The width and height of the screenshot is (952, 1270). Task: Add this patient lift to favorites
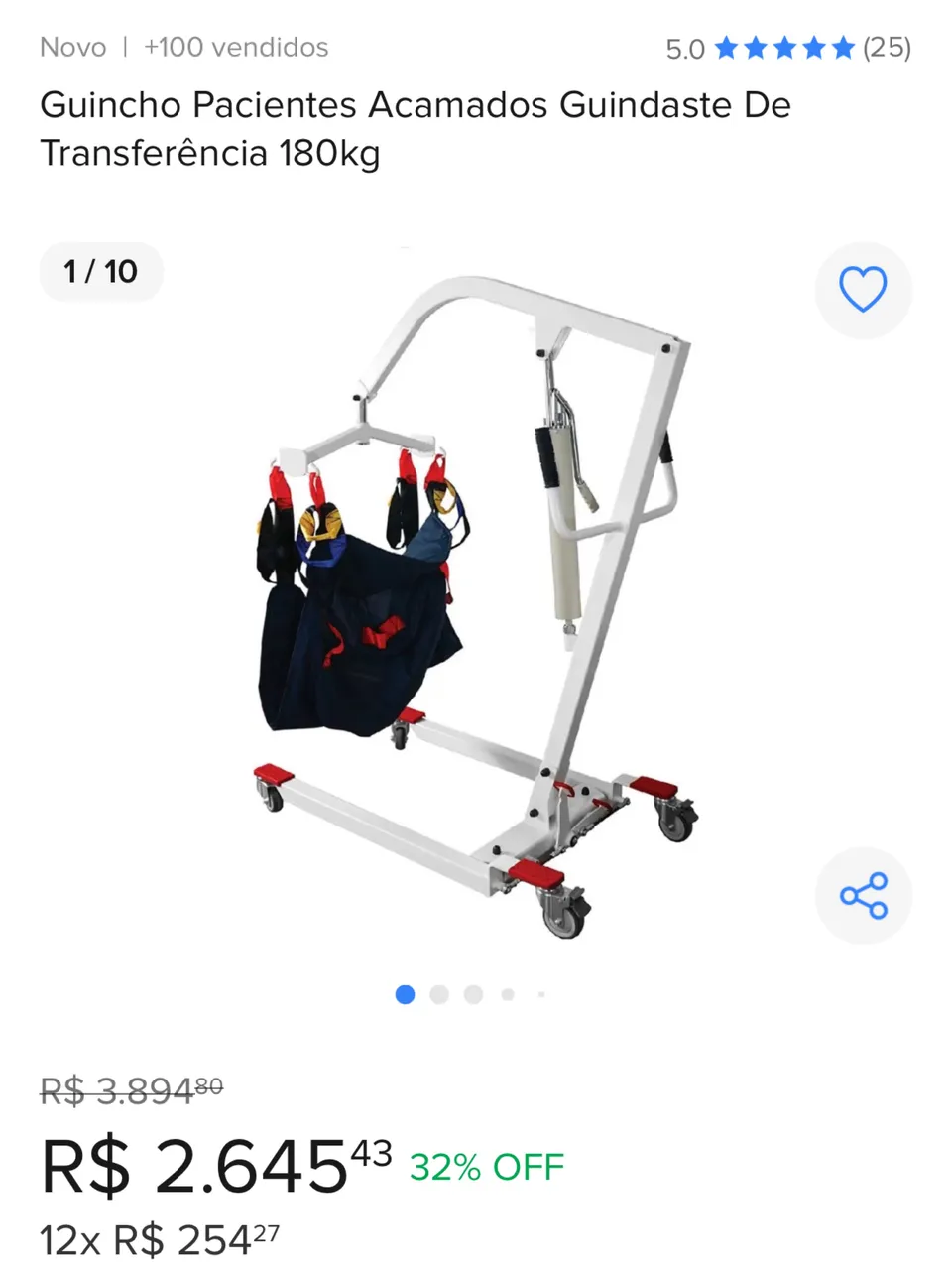tap(863, 290)
